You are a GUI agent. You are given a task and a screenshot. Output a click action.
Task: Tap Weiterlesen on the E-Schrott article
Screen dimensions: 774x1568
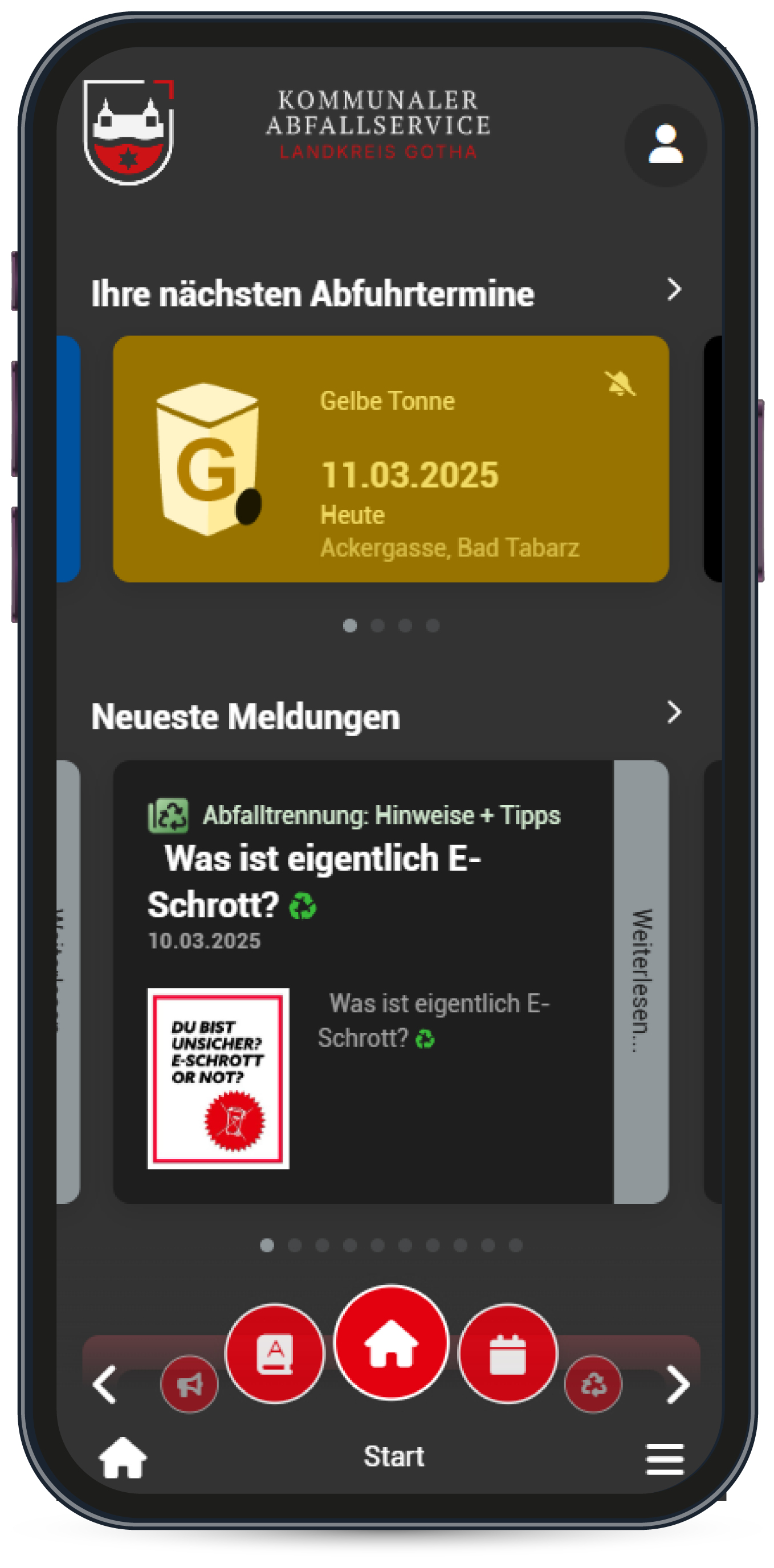tap(641, 981)
